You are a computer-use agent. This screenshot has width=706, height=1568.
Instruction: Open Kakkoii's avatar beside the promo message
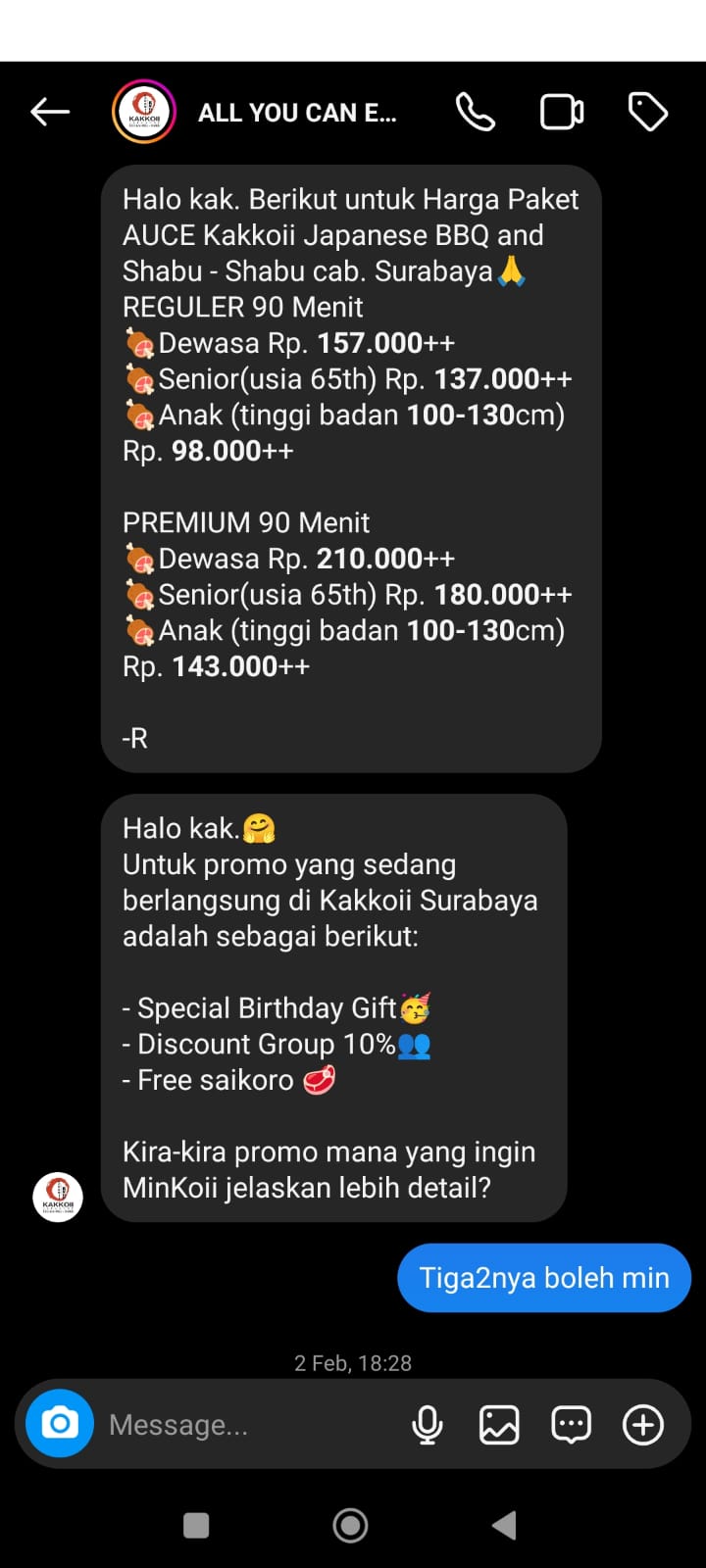[x=58, y=1197]
